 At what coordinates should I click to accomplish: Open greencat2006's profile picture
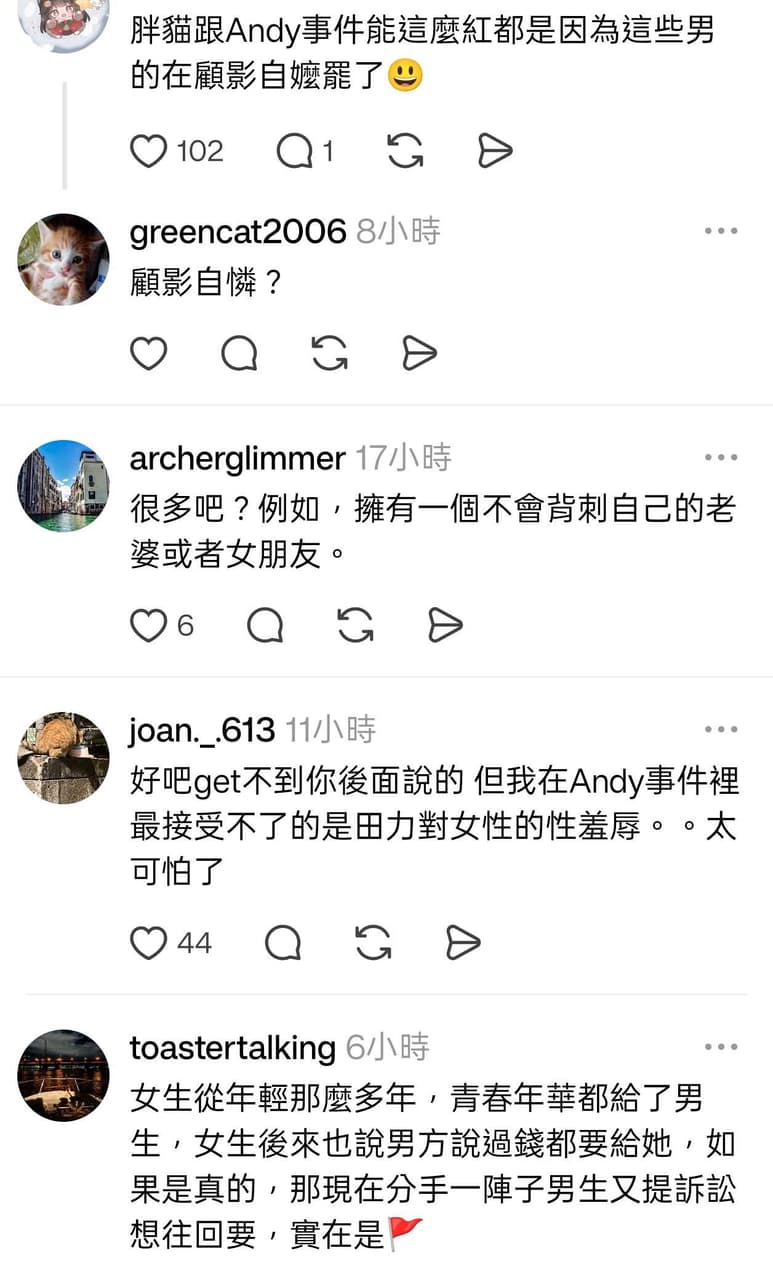(63, 259)
